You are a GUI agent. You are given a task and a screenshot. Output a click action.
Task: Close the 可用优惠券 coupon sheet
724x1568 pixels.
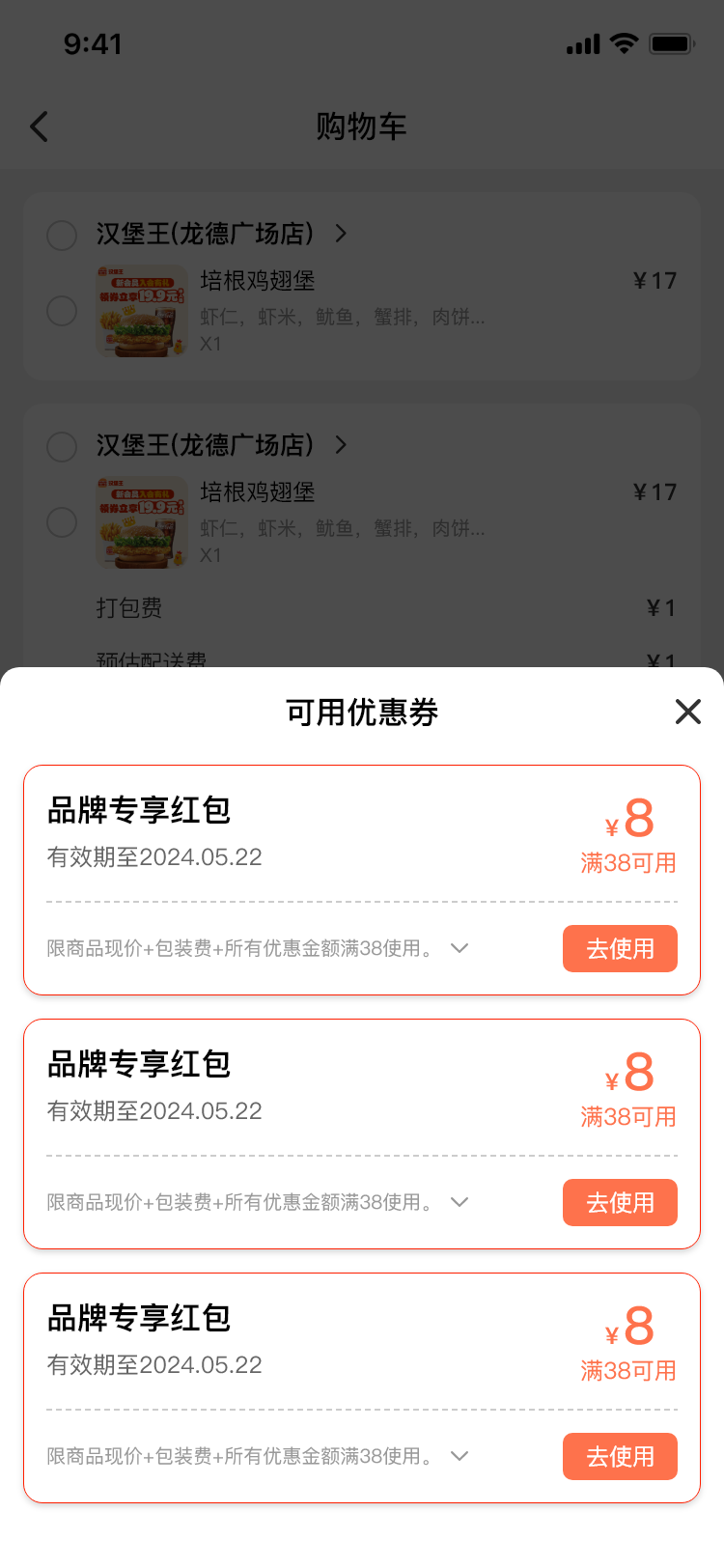tap(687, 712)
